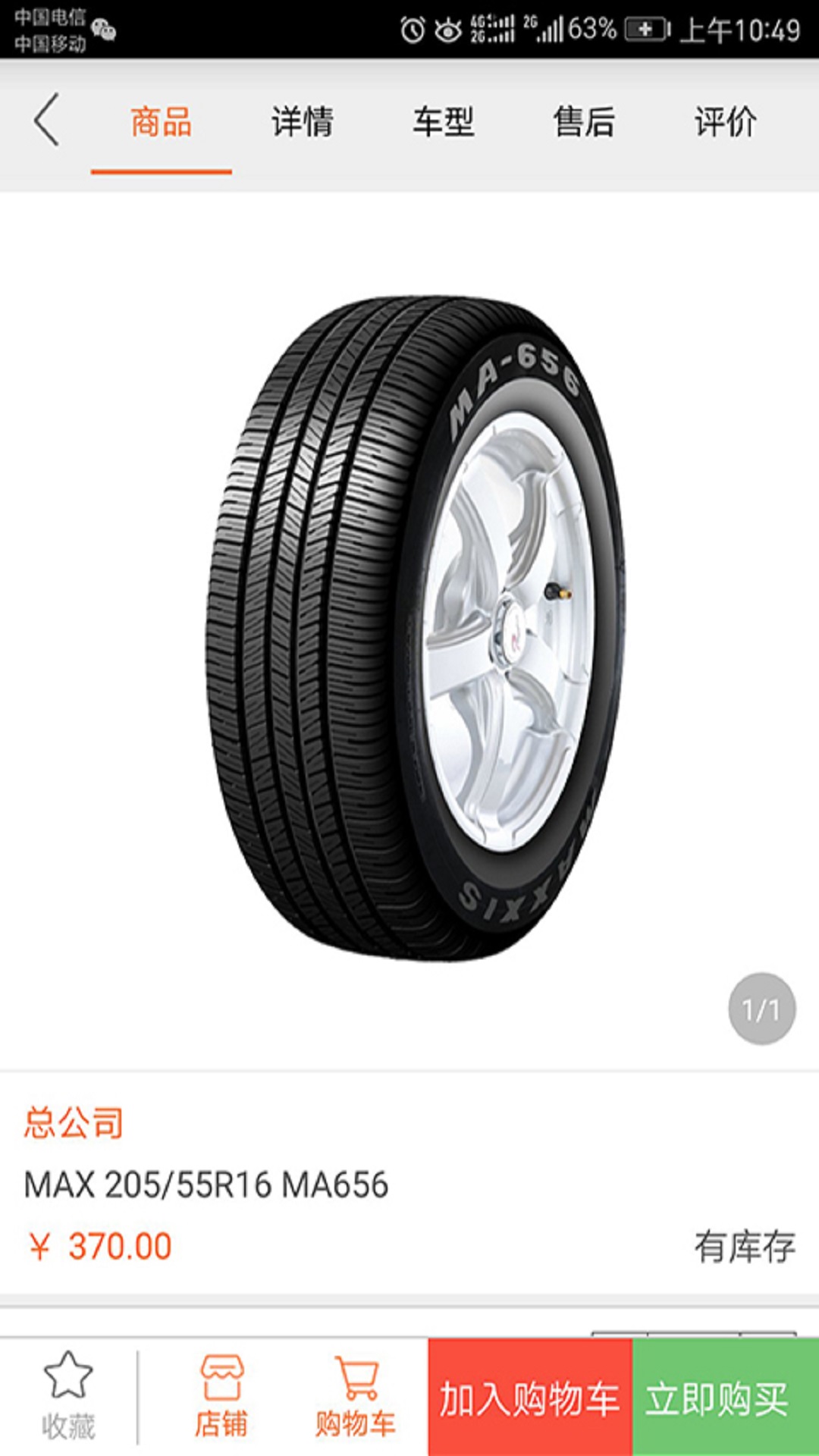819x1456 pixels.
Task: Add tire with 加入购物车 button
Action: pyautogui.click(x=530, y=1398)
